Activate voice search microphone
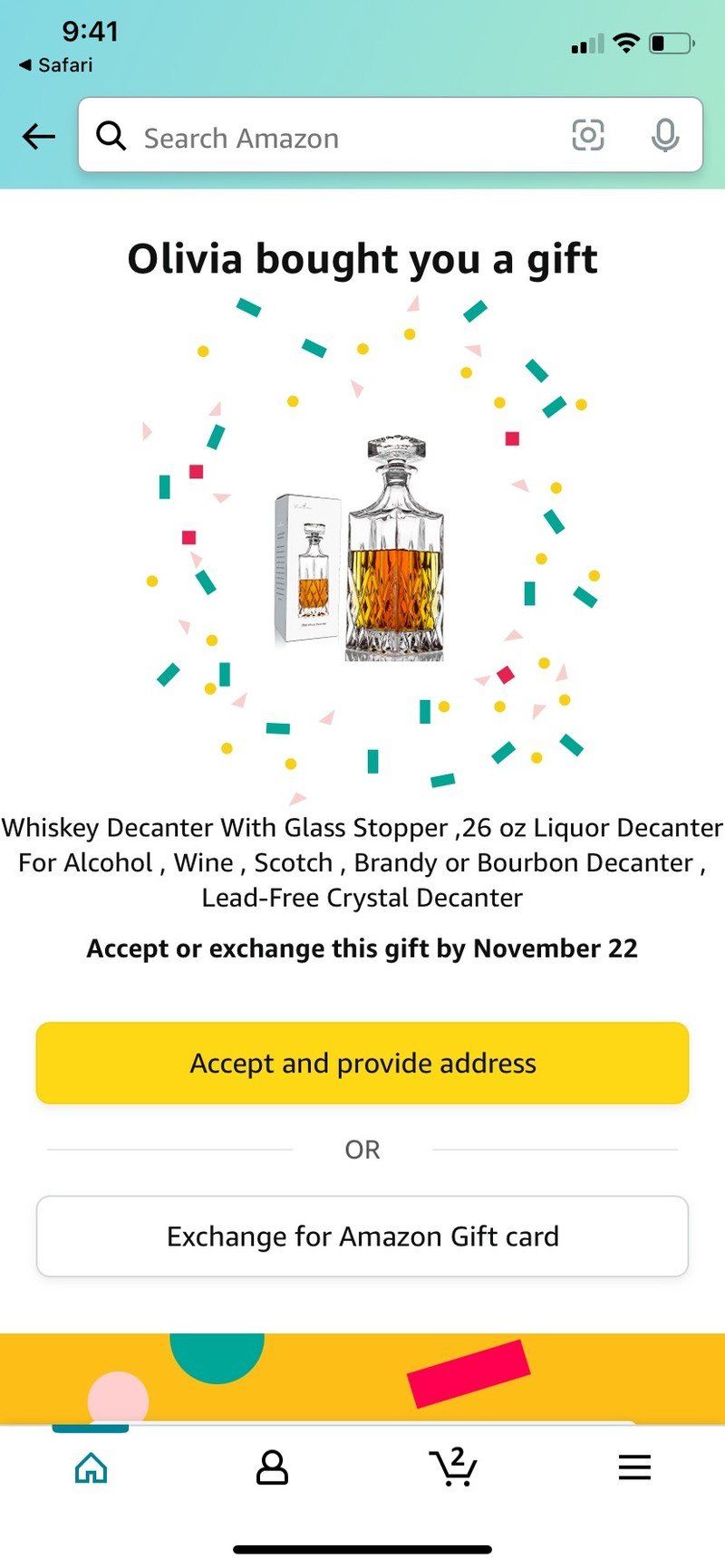This screenshot has width=725, height=1568. [667, 136]
